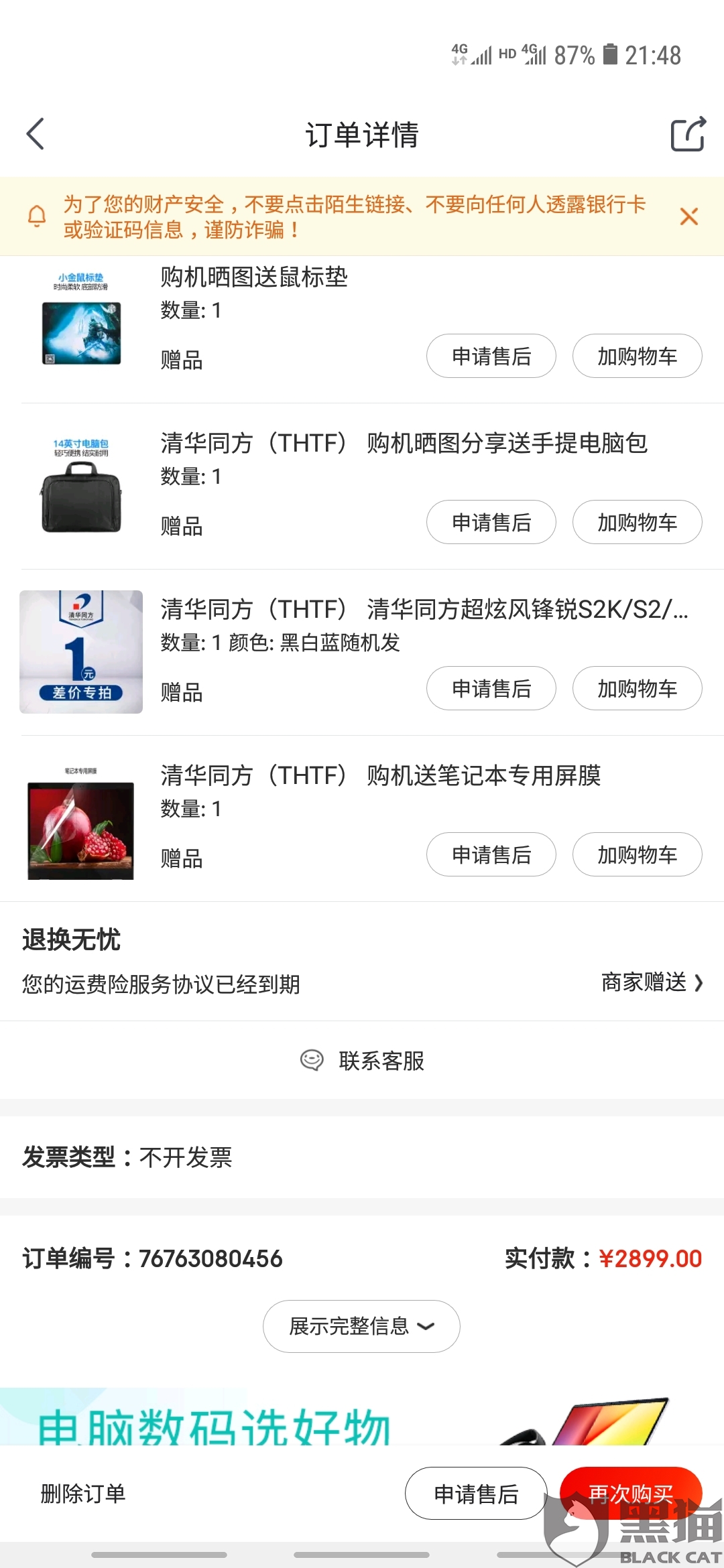
Task: Add 超炫风锋锐S2K item to cart
Action: point(637,688)
